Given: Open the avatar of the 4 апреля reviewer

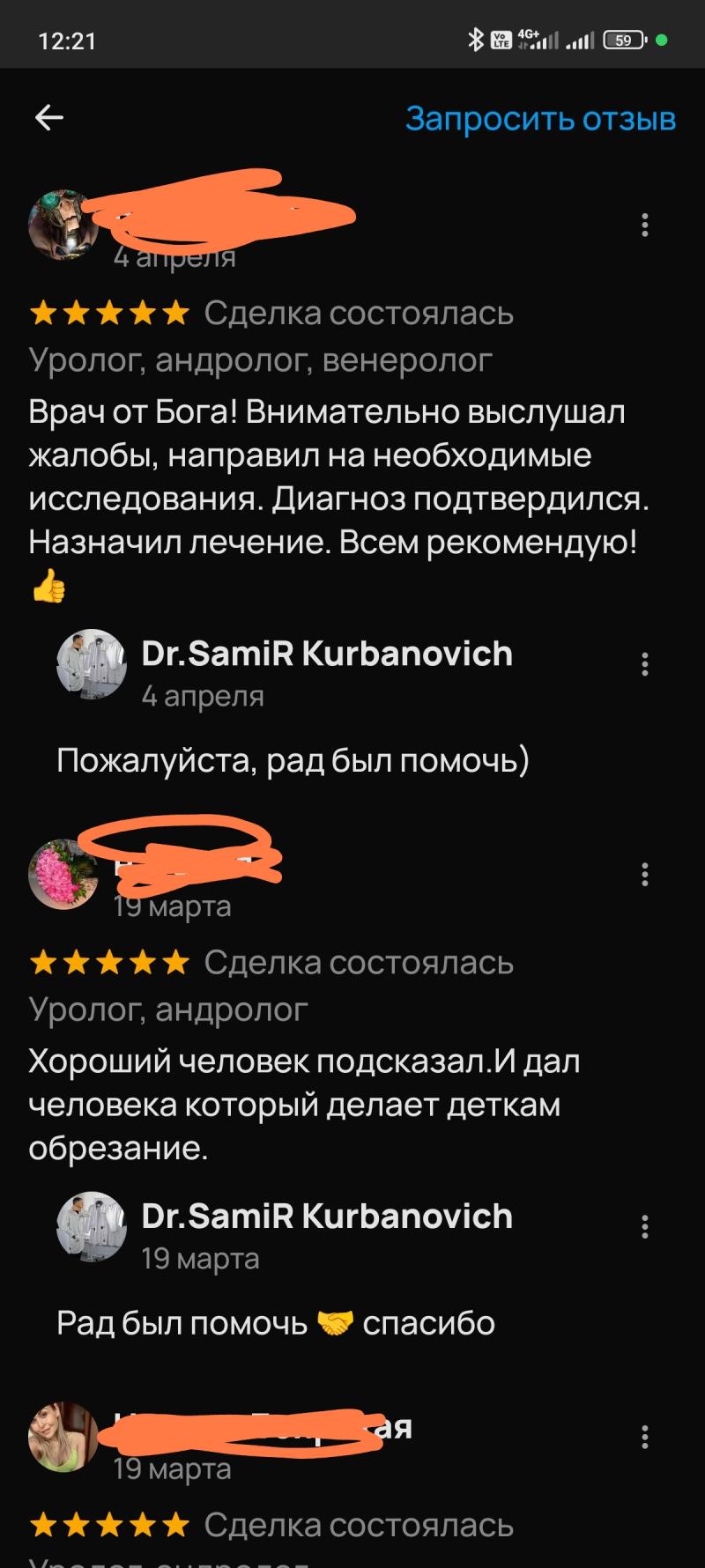Looking at the screenshot, I should click(63, 225).
